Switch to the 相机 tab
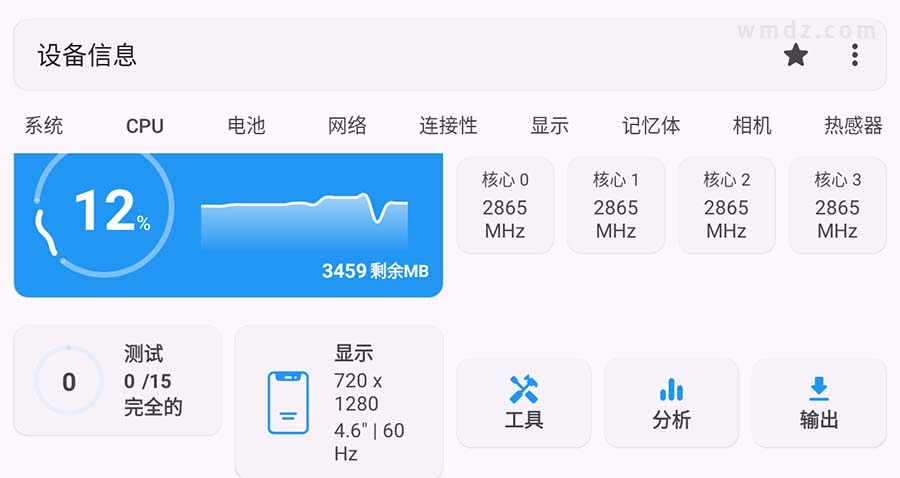 pos(752,126)
